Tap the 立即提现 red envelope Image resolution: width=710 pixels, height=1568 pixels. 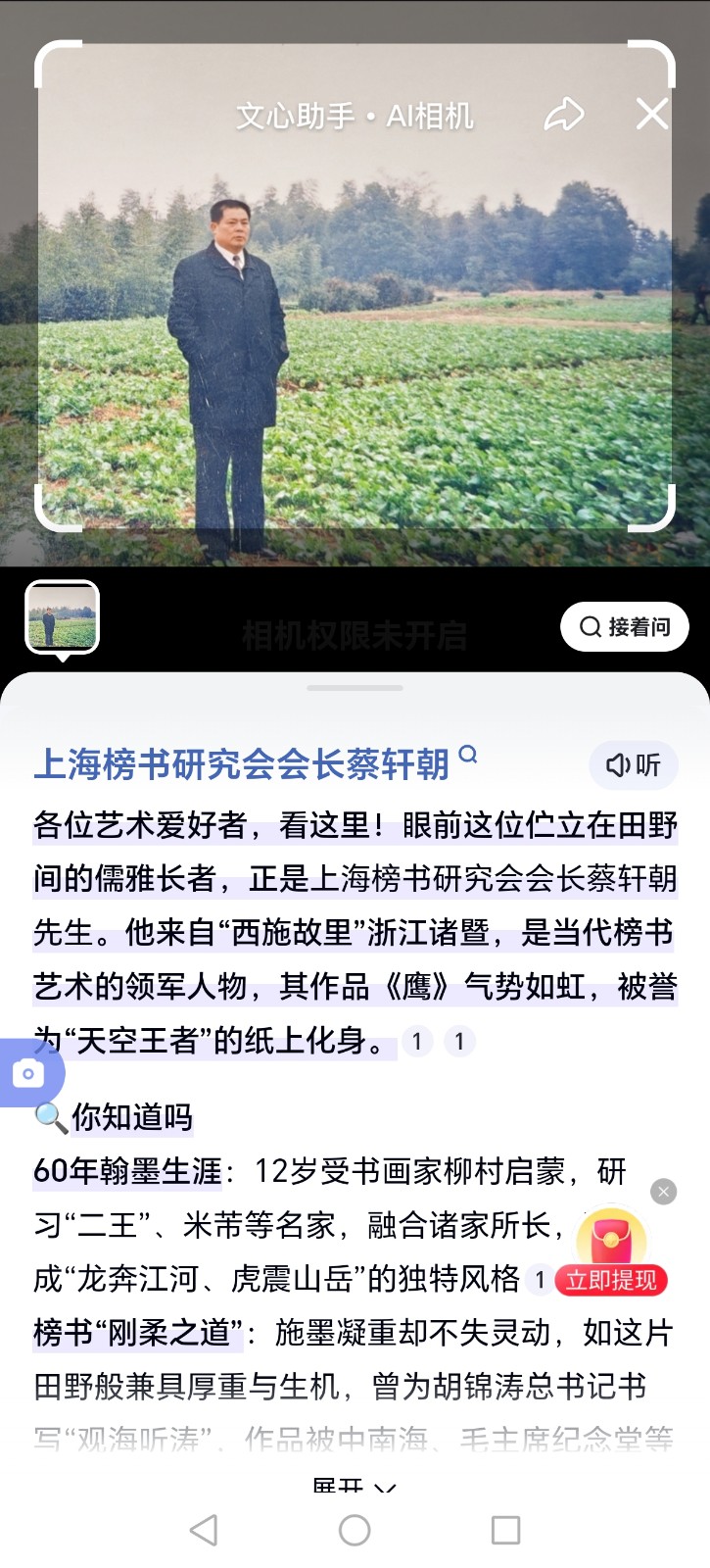pos(612,1255)
